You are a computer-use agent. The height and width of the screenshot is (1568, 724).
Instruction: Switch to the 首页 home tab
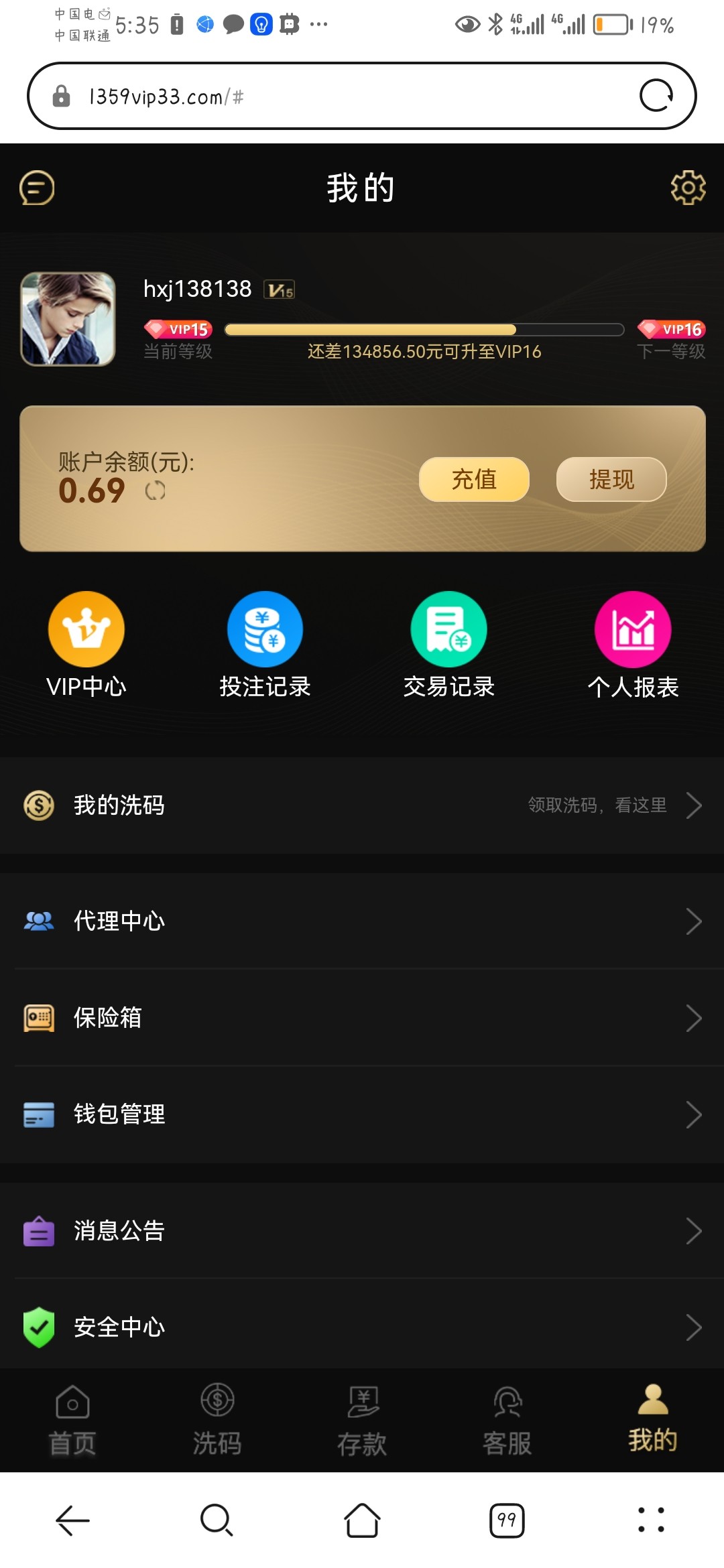72,1421
